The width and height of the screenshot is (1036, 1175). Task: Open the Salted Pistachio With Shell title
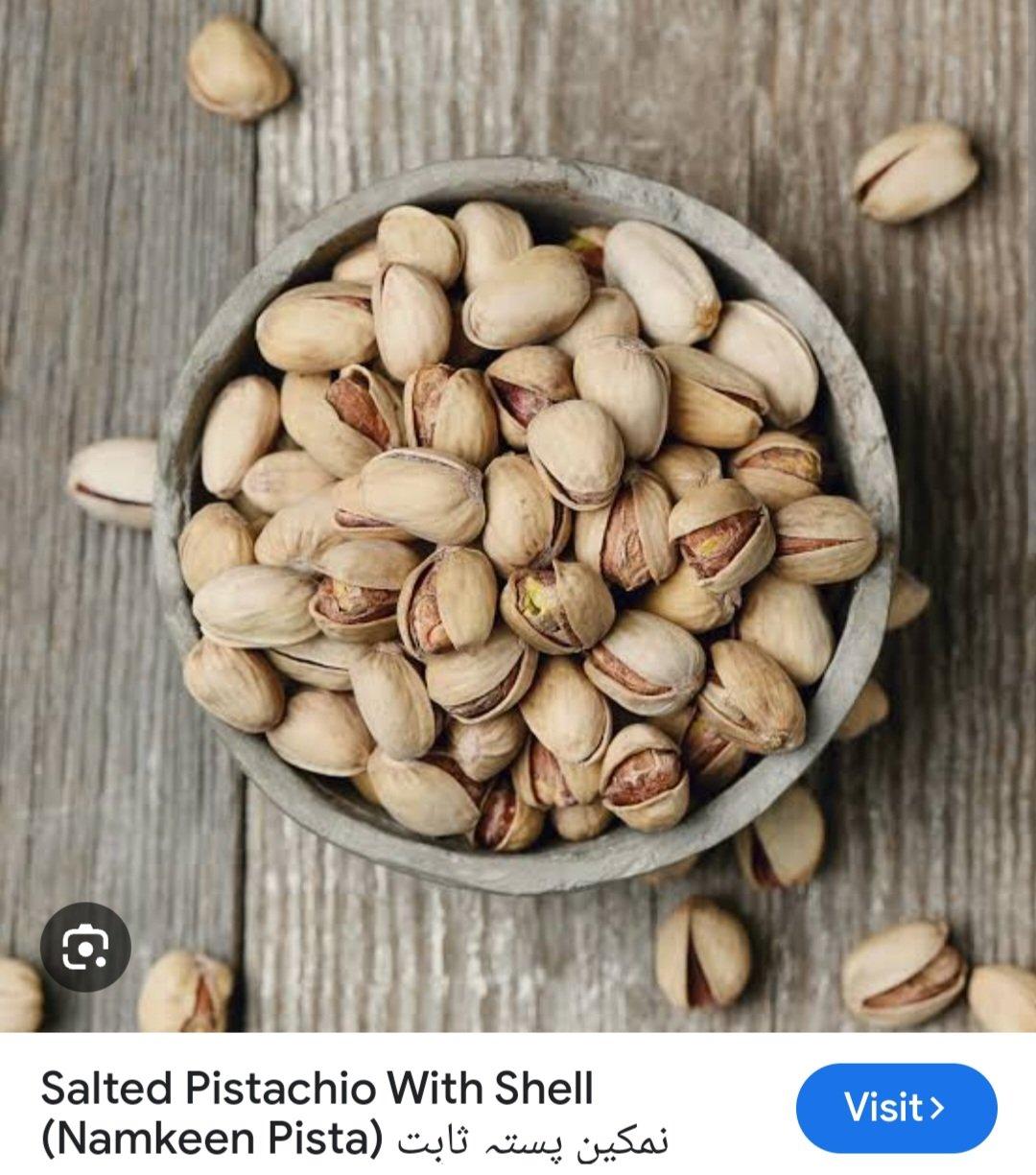(317, 1090)
